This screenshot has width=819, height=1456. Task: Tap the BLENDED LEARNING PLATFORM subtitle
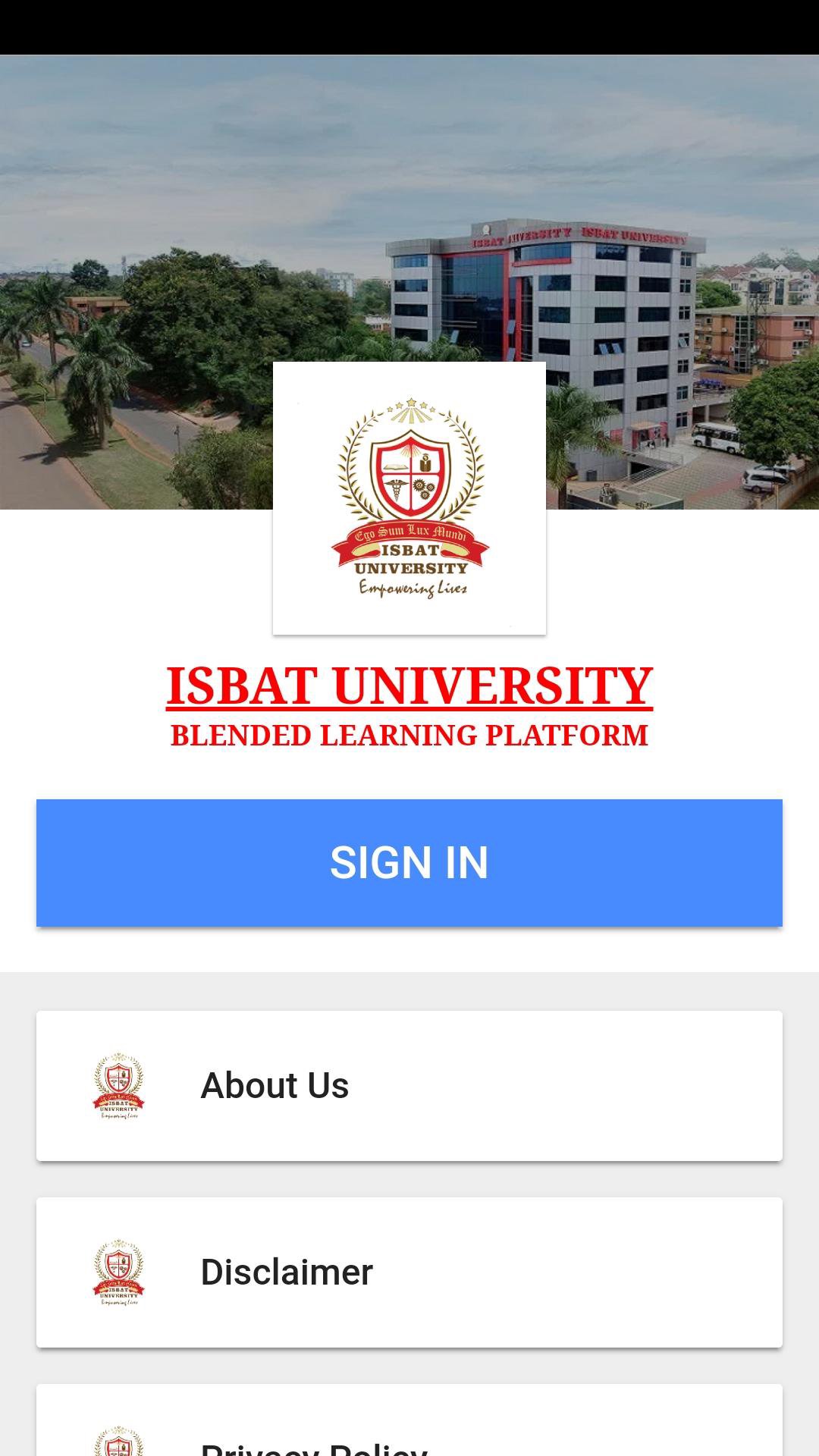[x=409, y=734]
